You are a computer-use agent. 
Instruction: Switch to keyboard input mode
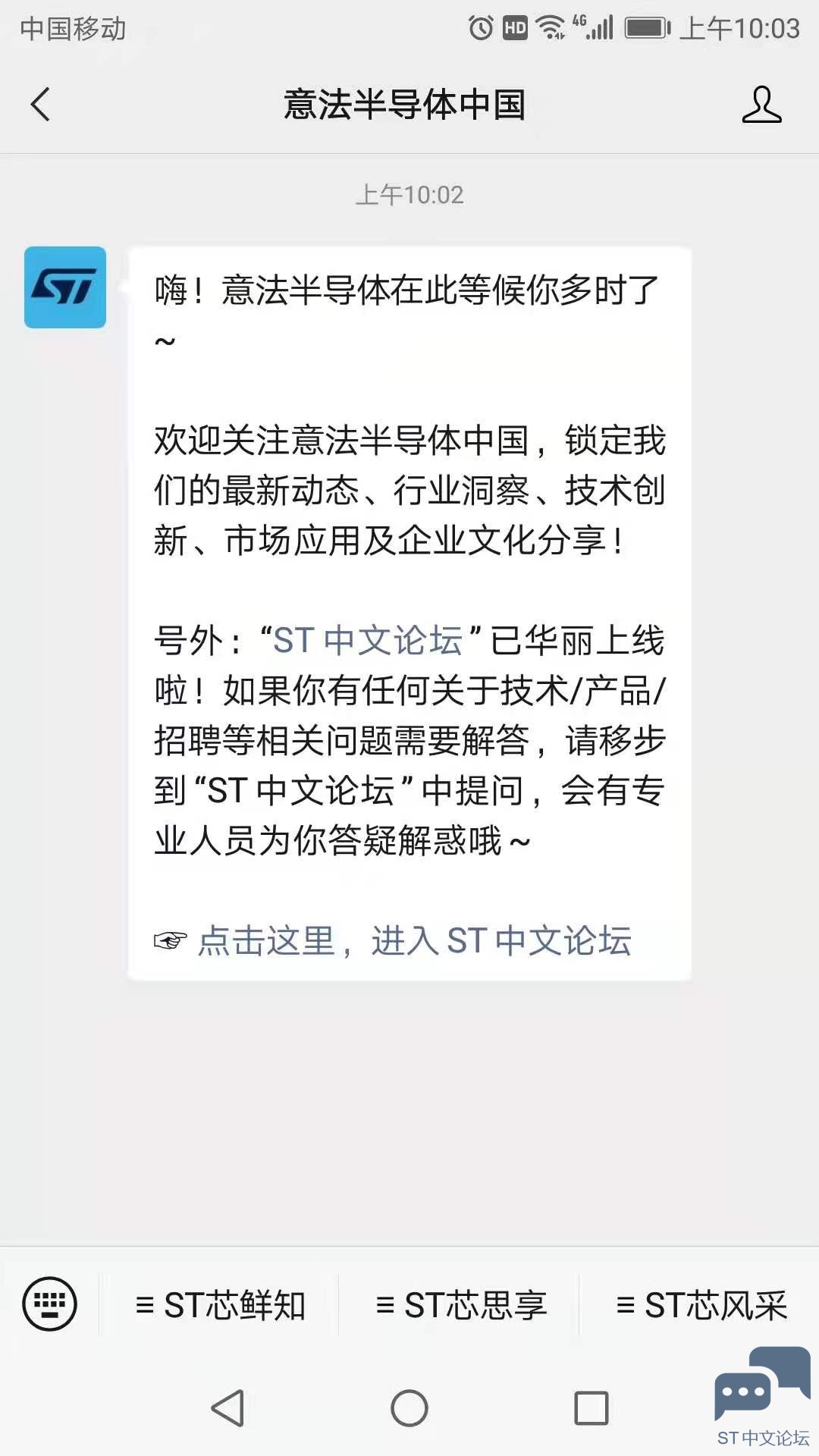click(50, 1304)
